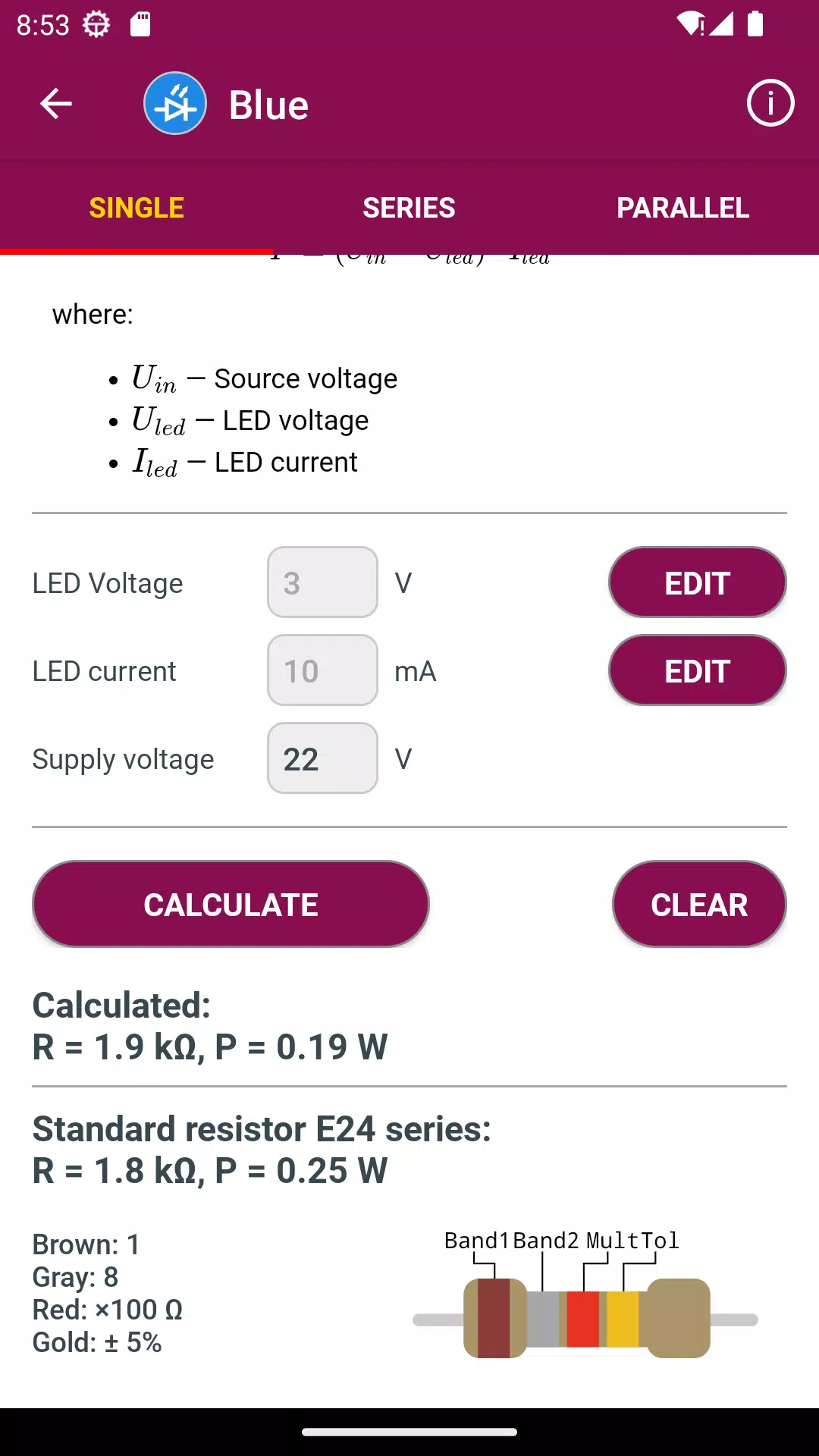Open the info icon in the app bar
The image size is (819, 1456).
pyautogui.click(x=770, y=103)
